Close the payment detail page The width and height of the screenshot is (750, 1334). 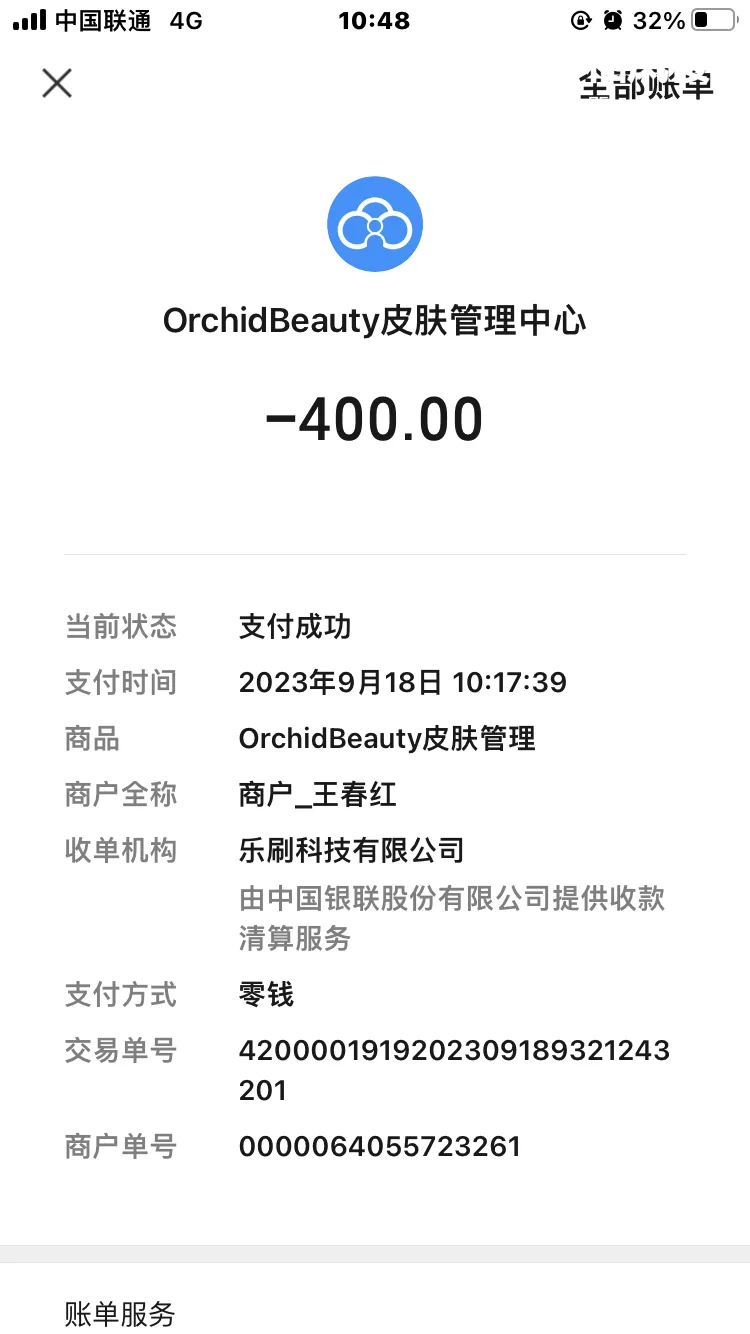pyautogui.click(x=57, y=83)
